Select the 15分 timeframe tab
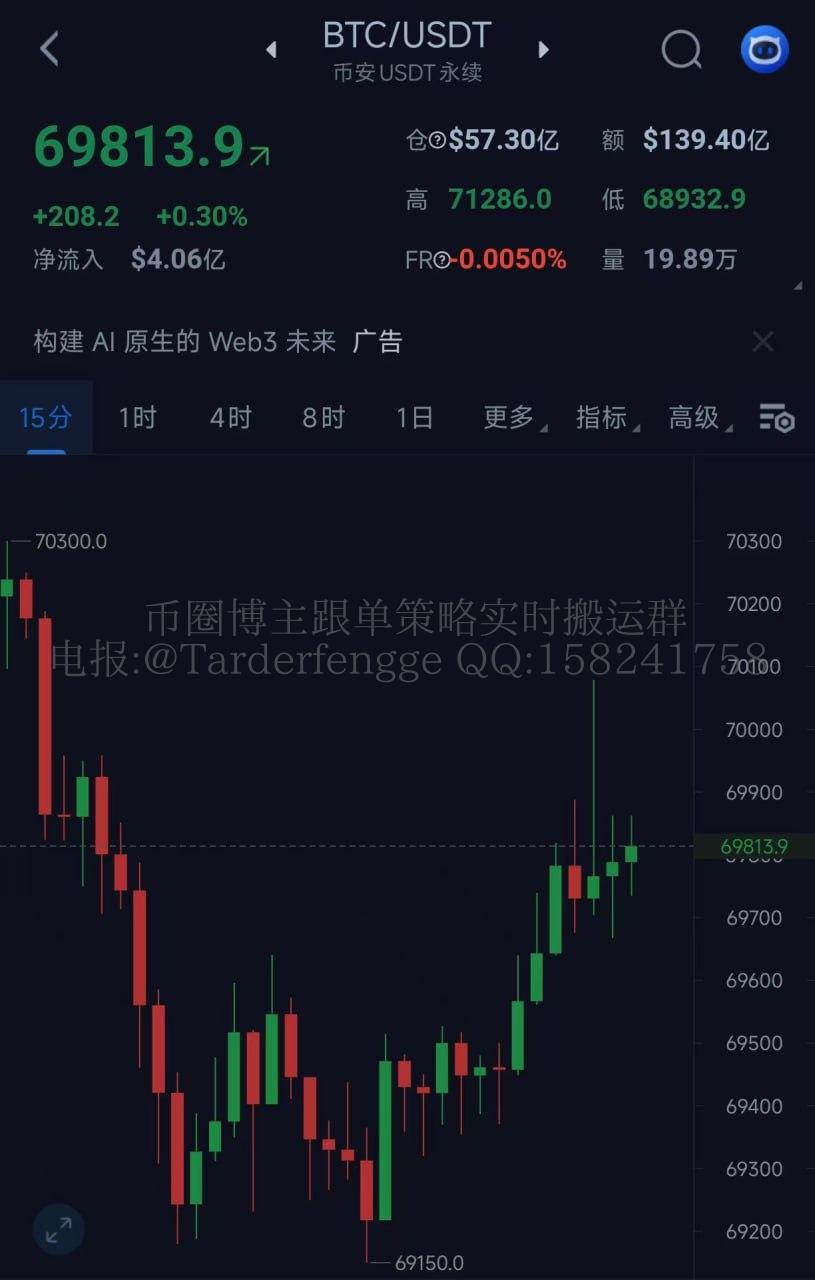 (x=46, y=417)
